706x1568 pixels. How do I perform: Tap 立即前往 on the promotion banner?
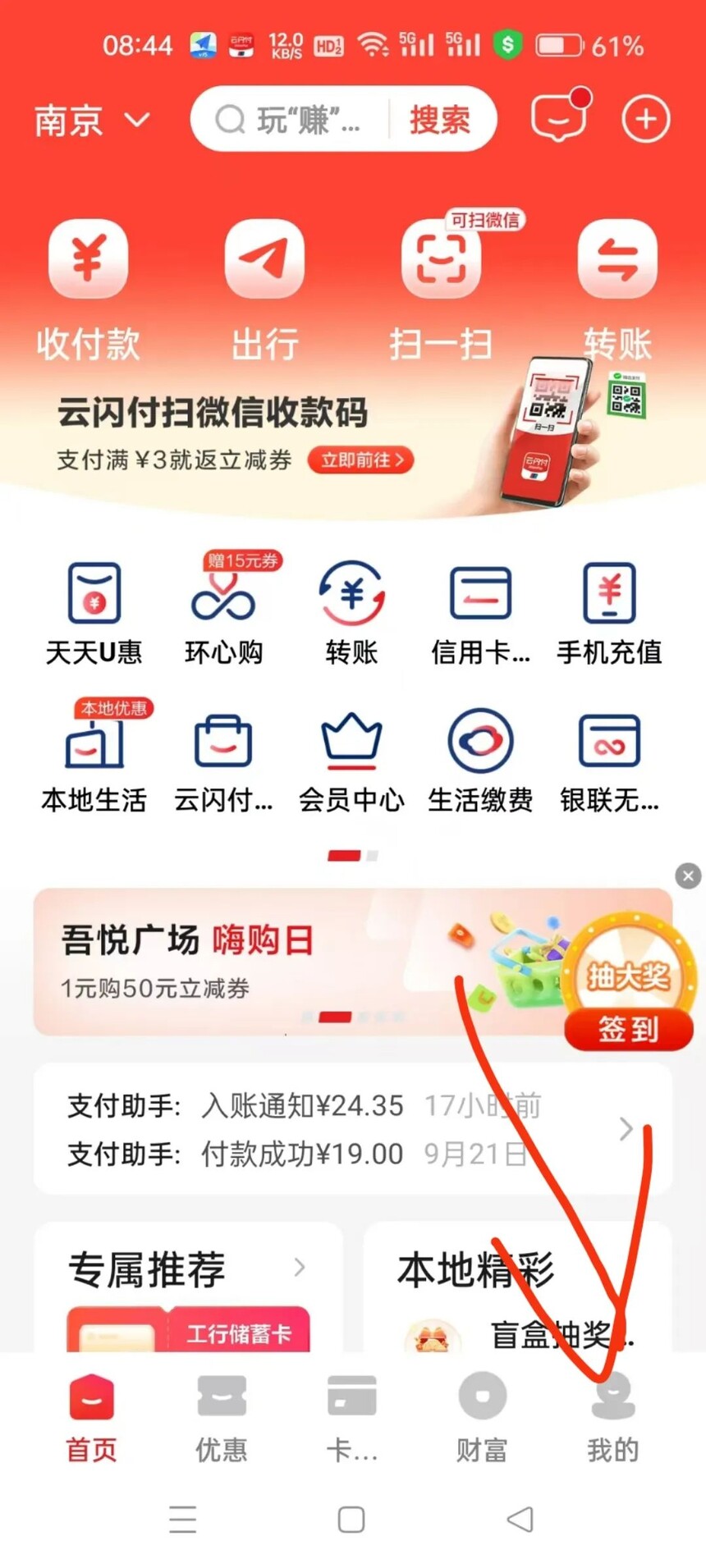click(360, 460)
